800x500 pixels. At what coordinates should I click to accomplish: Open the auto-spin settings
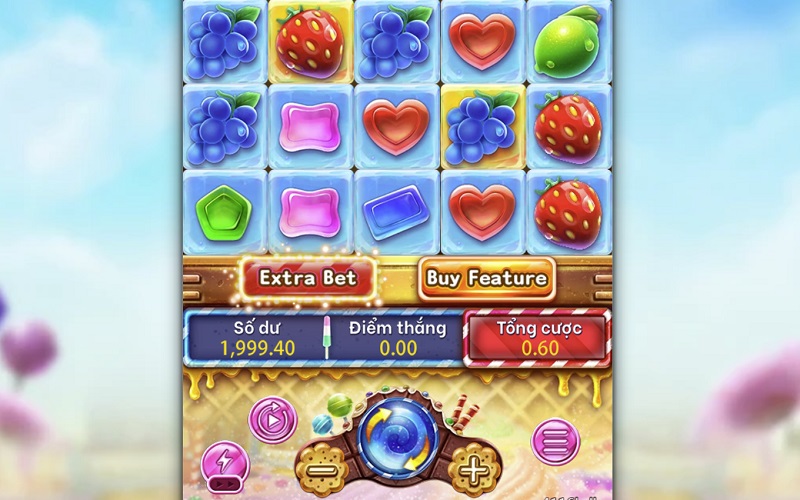click(x=269, y=420)
